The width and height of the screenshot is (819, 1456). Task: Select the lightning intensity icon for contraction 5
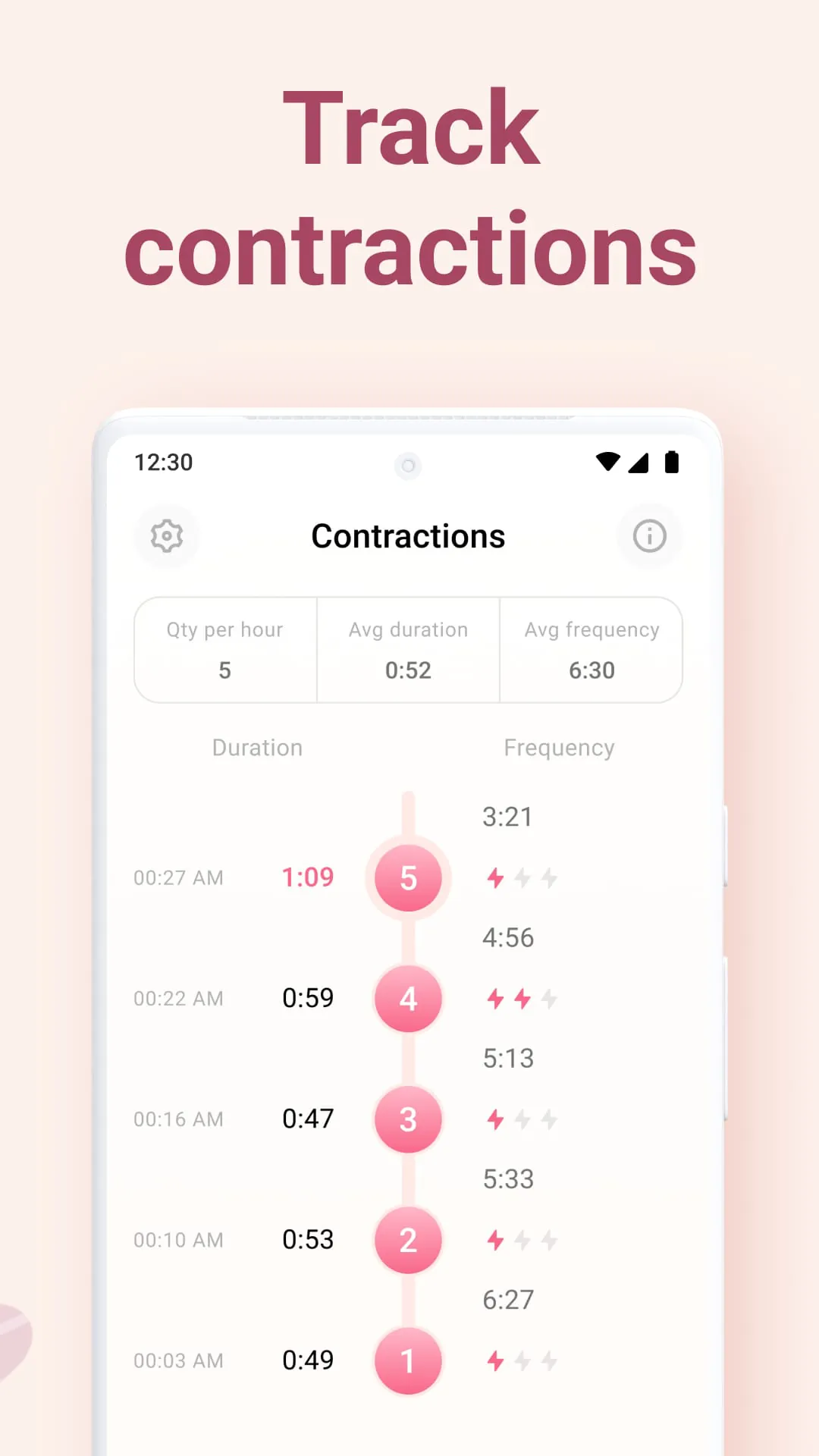tap(495, 877)
